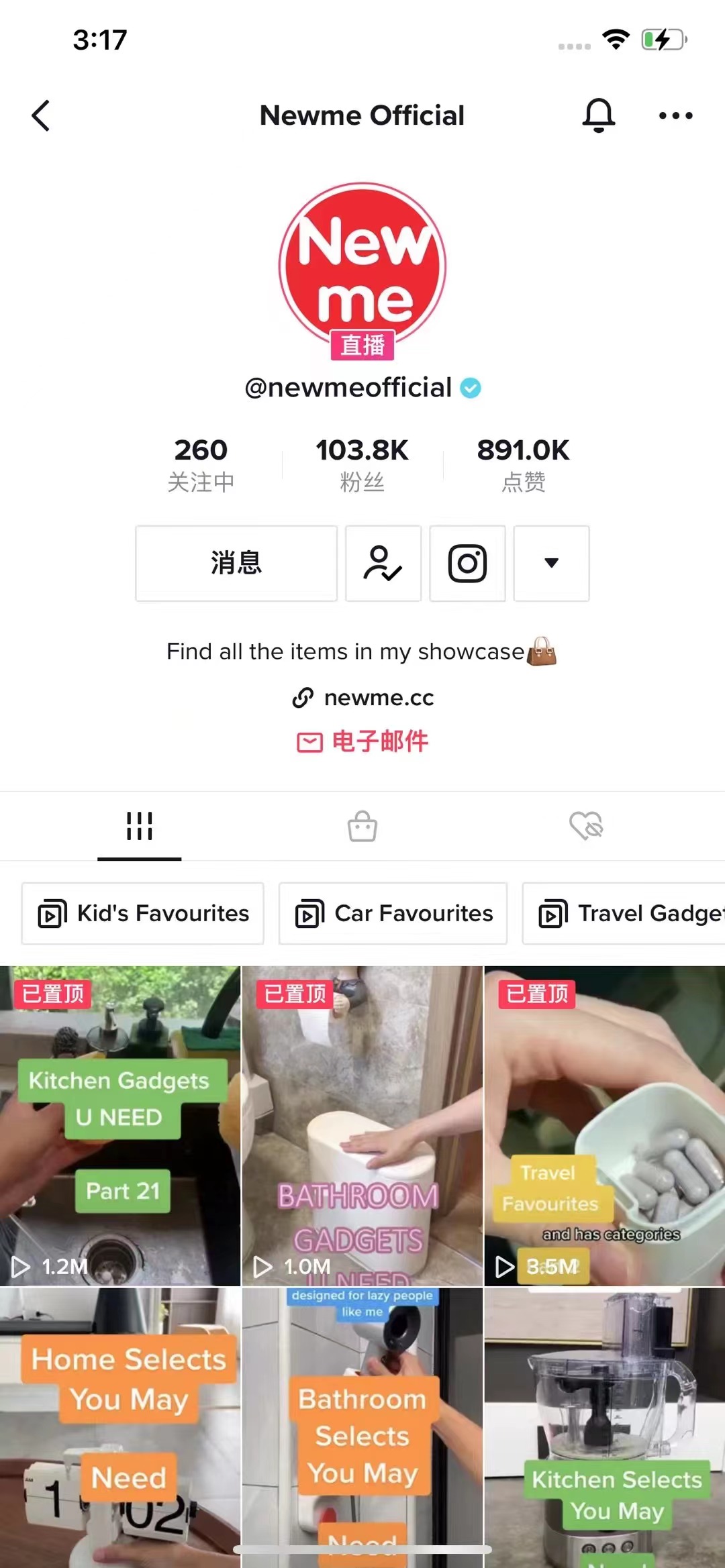Open the newme.cc website link

(x=362, y=698)
